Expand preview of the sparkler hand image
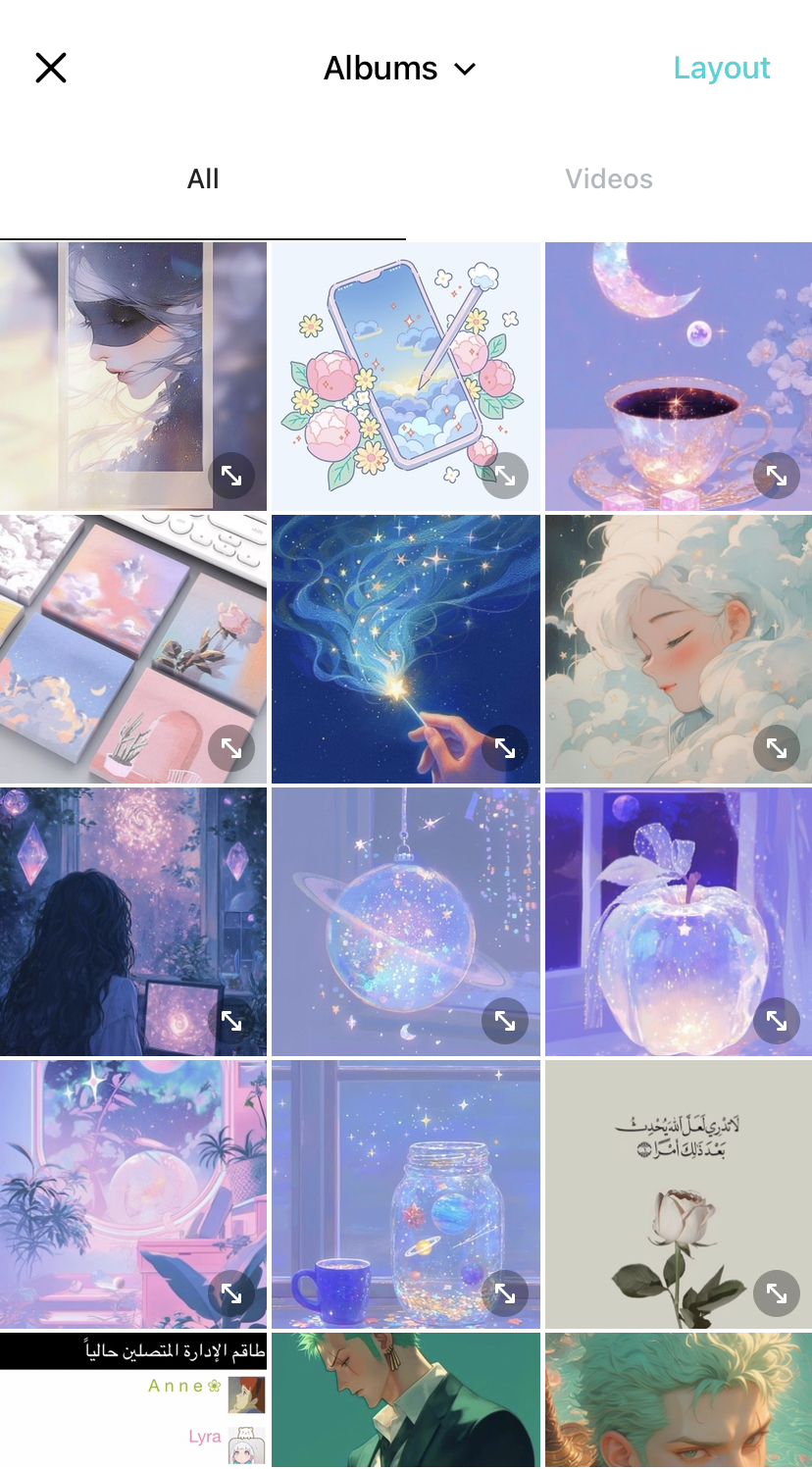Screen dimensions: 812x1469 click(505, 749)
